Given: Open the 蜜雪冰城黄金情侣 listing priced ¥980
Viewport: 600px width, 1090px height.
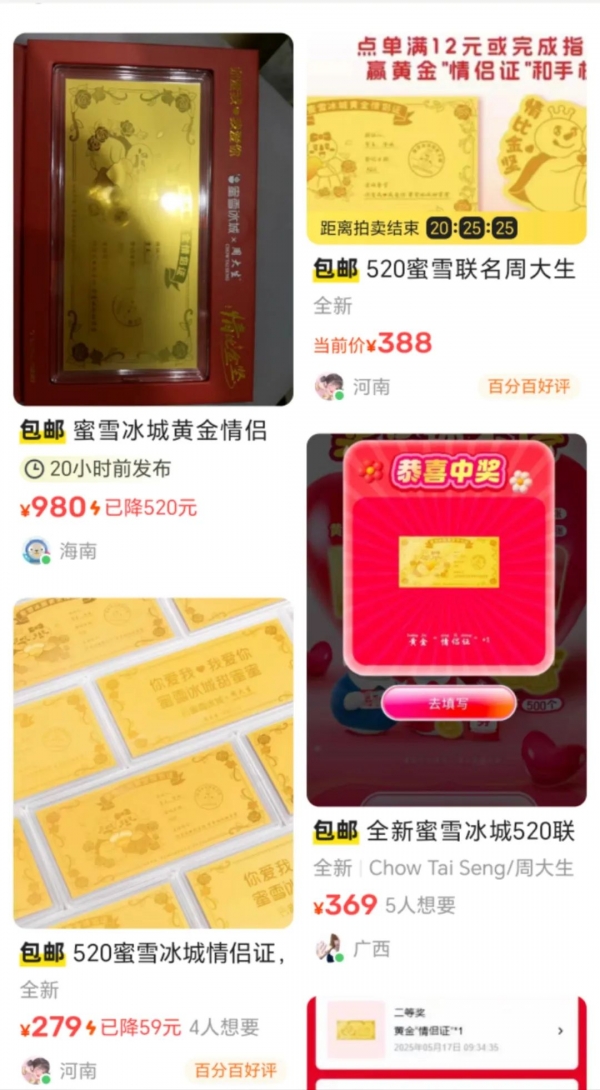Looking at the screenshot, I should (x=153, y=220).
